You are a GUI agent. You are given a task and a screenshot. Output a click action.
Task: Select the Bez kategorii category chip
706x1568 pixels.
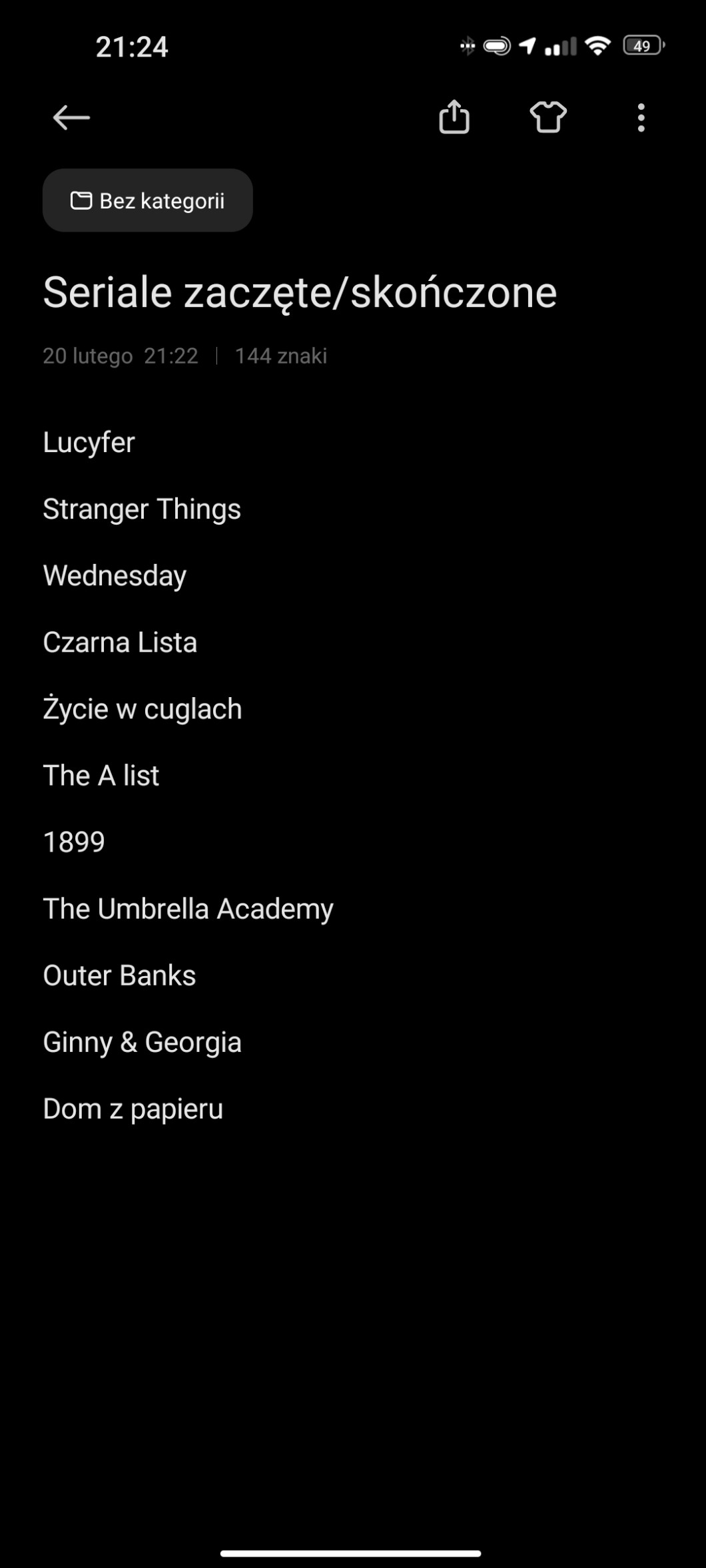pos(148,200)
